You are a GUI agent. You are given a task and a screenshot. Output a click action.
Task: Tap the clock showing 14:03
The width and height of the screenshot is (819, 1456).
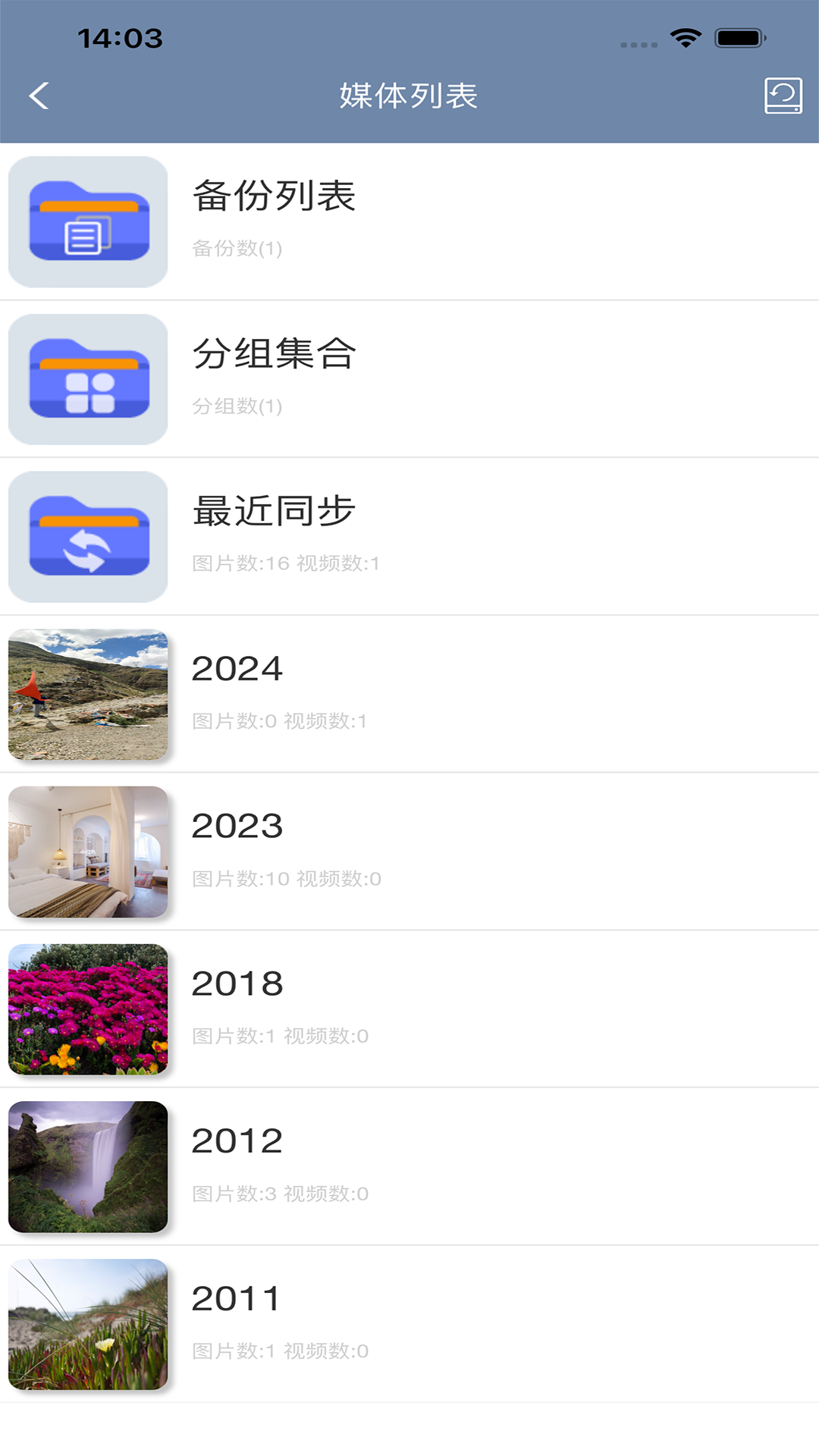click(x=121, y=34)
